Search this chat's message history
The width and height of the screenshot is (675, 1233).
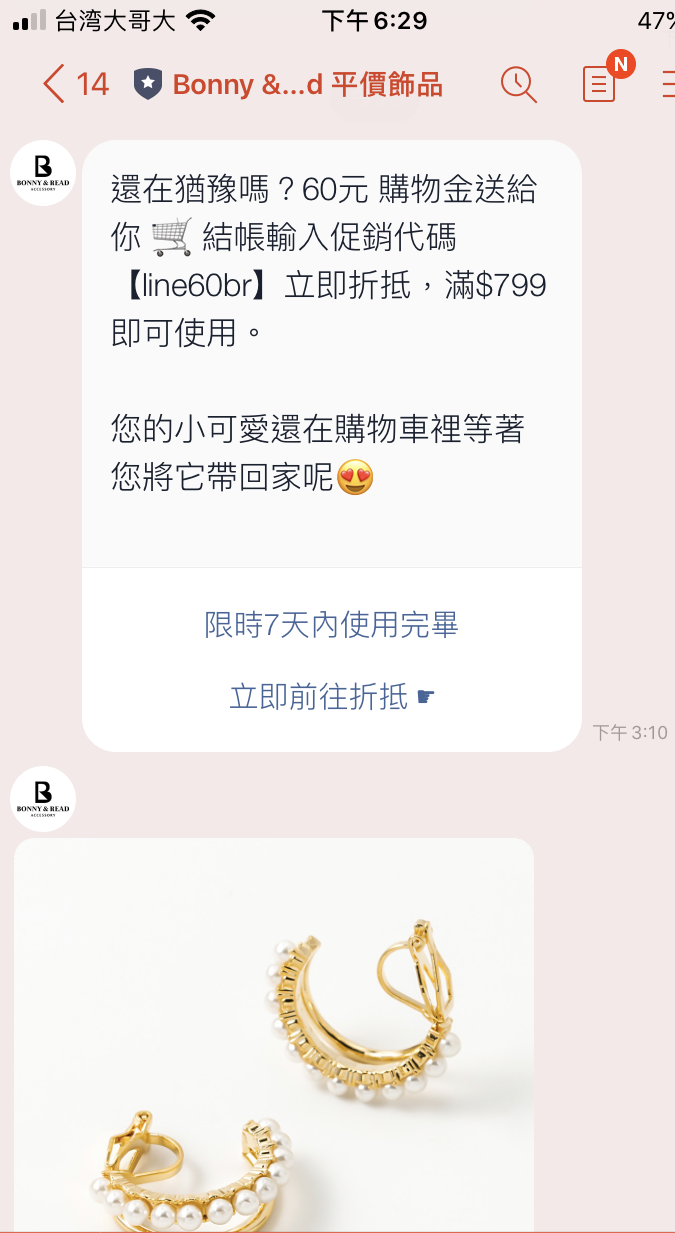coord(518,84)
